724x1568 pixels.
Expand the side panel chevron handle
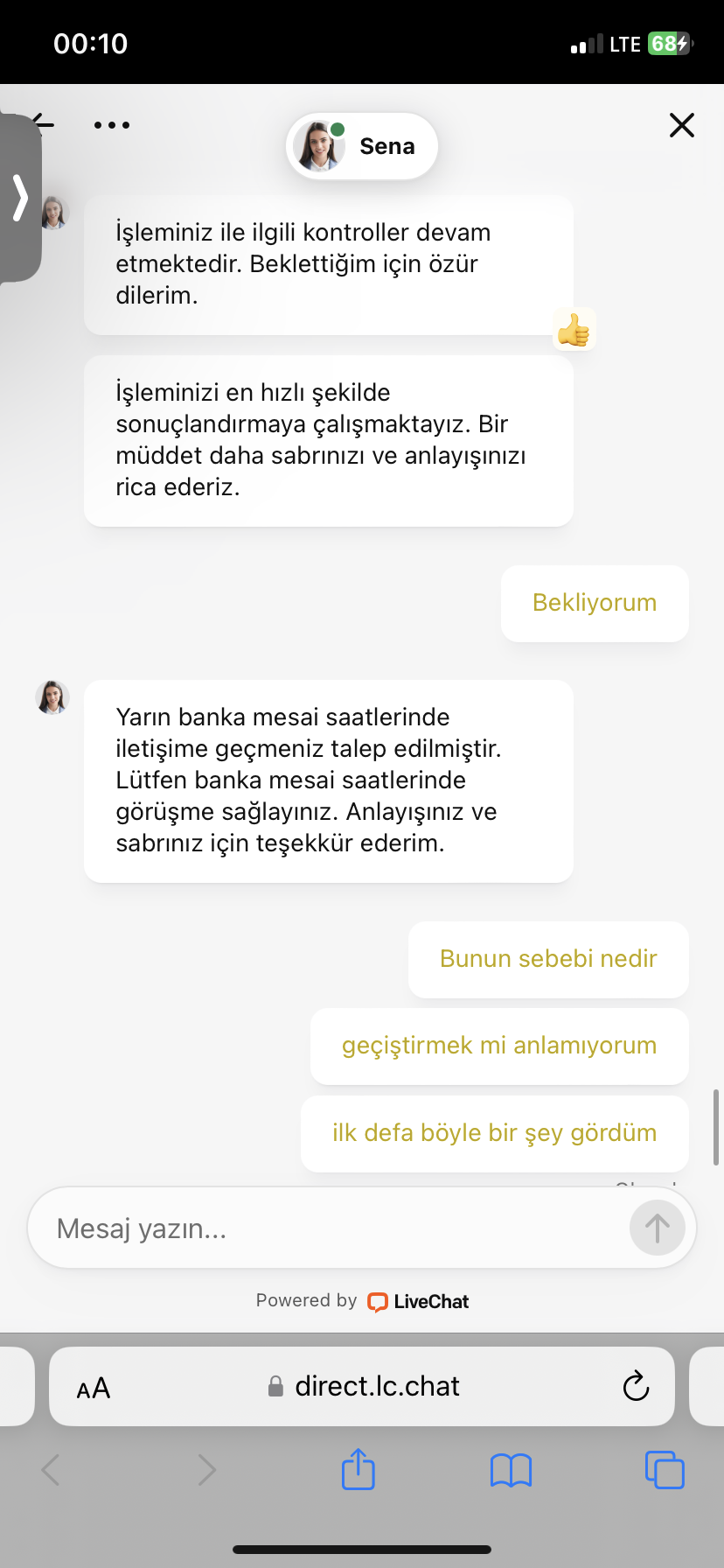pyautogui.click(x=20, y=198)
